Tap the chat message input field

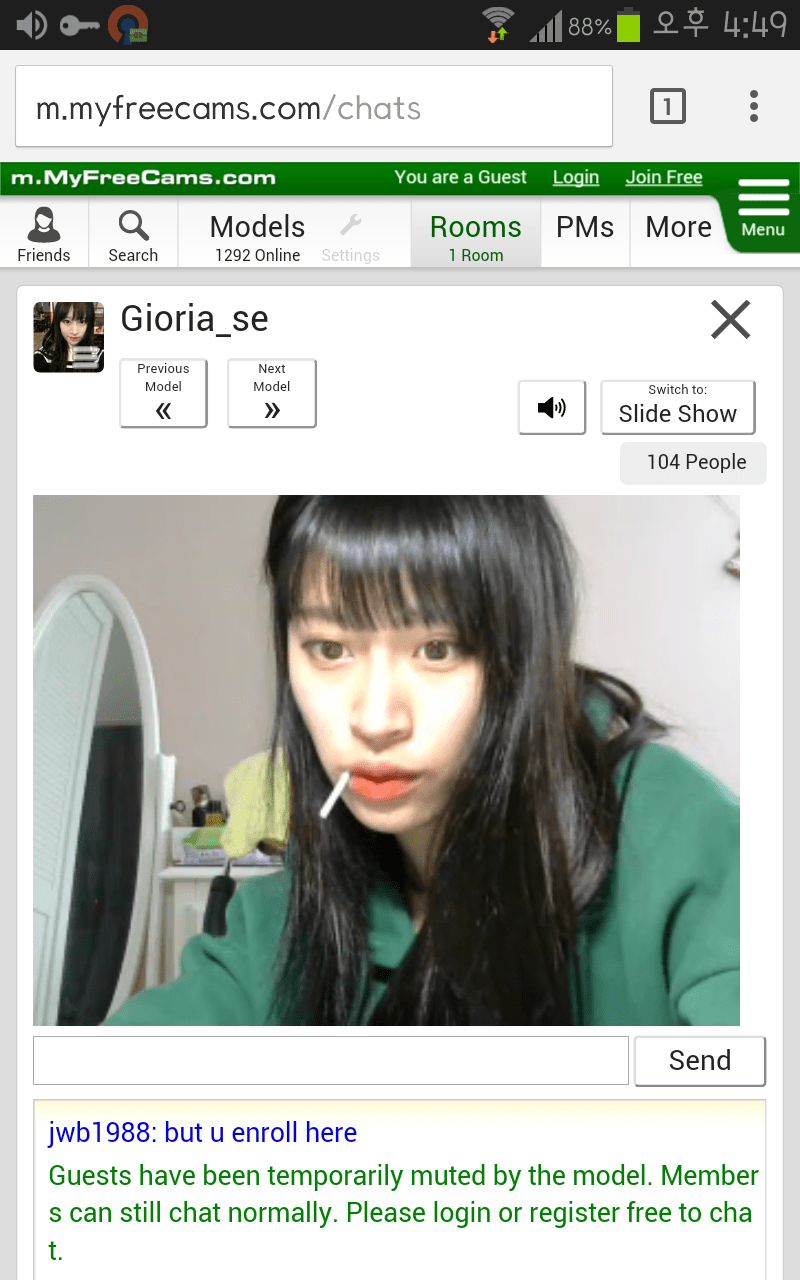click(330, 1060)
